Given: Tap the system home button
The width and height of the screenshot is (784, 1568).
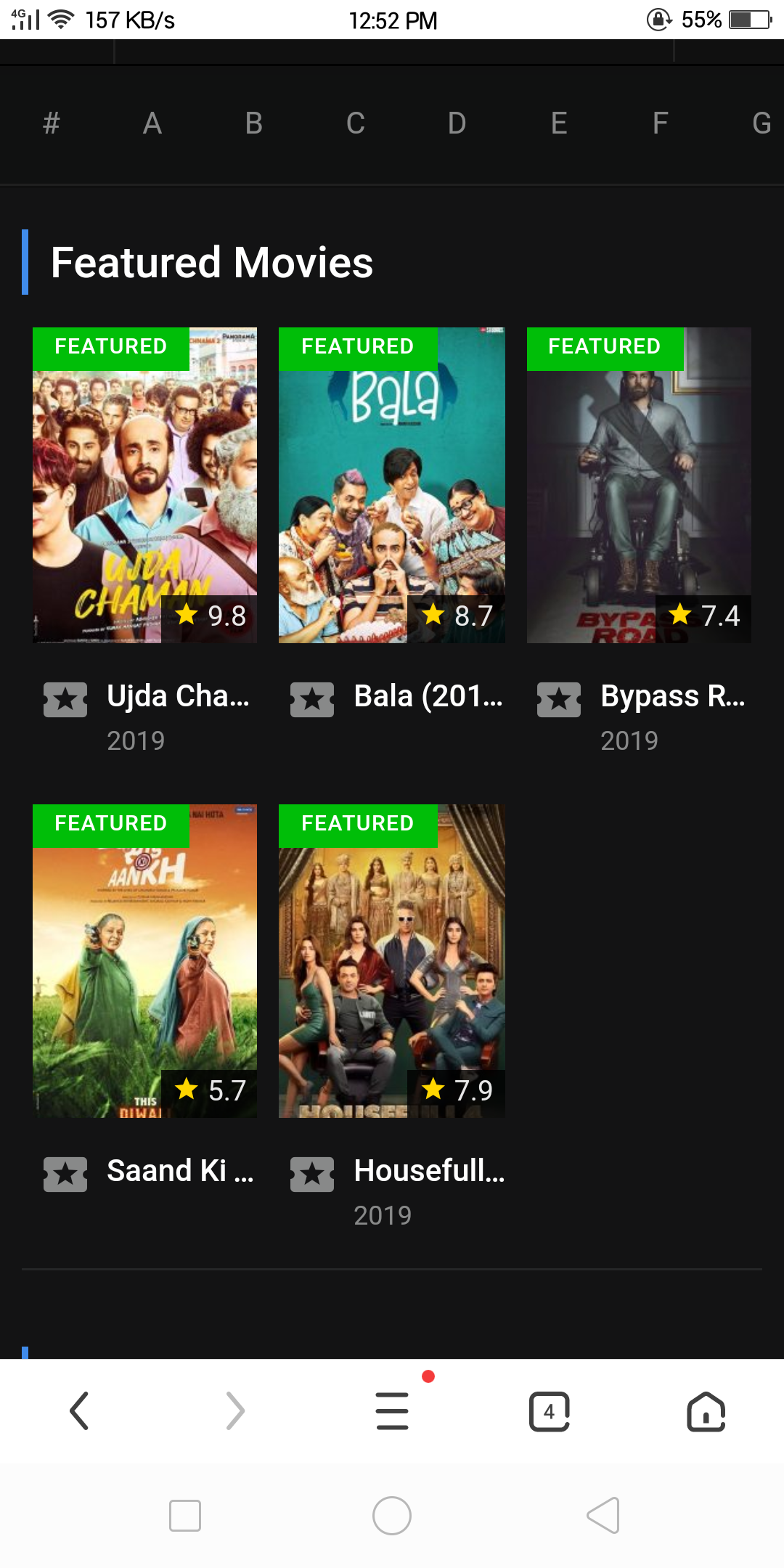Looking at the screenshot, I should click(392, 1516).
